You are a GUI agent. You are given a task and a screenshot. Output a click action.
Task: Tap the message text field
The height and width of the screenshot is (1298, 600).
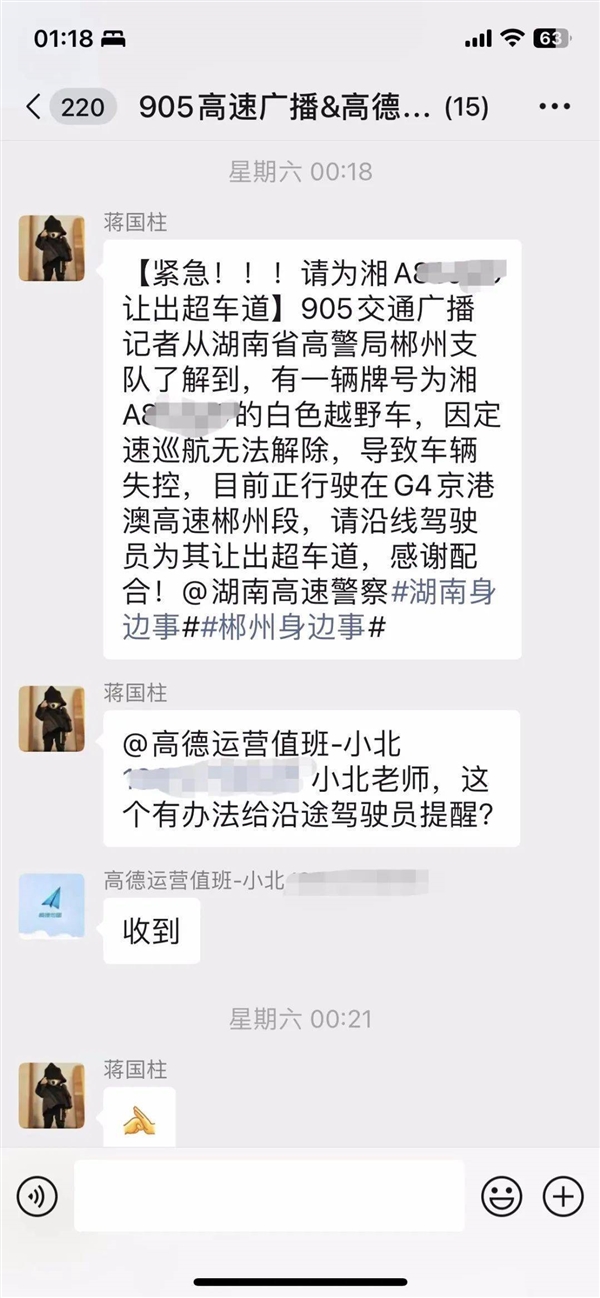(269, 1195)
